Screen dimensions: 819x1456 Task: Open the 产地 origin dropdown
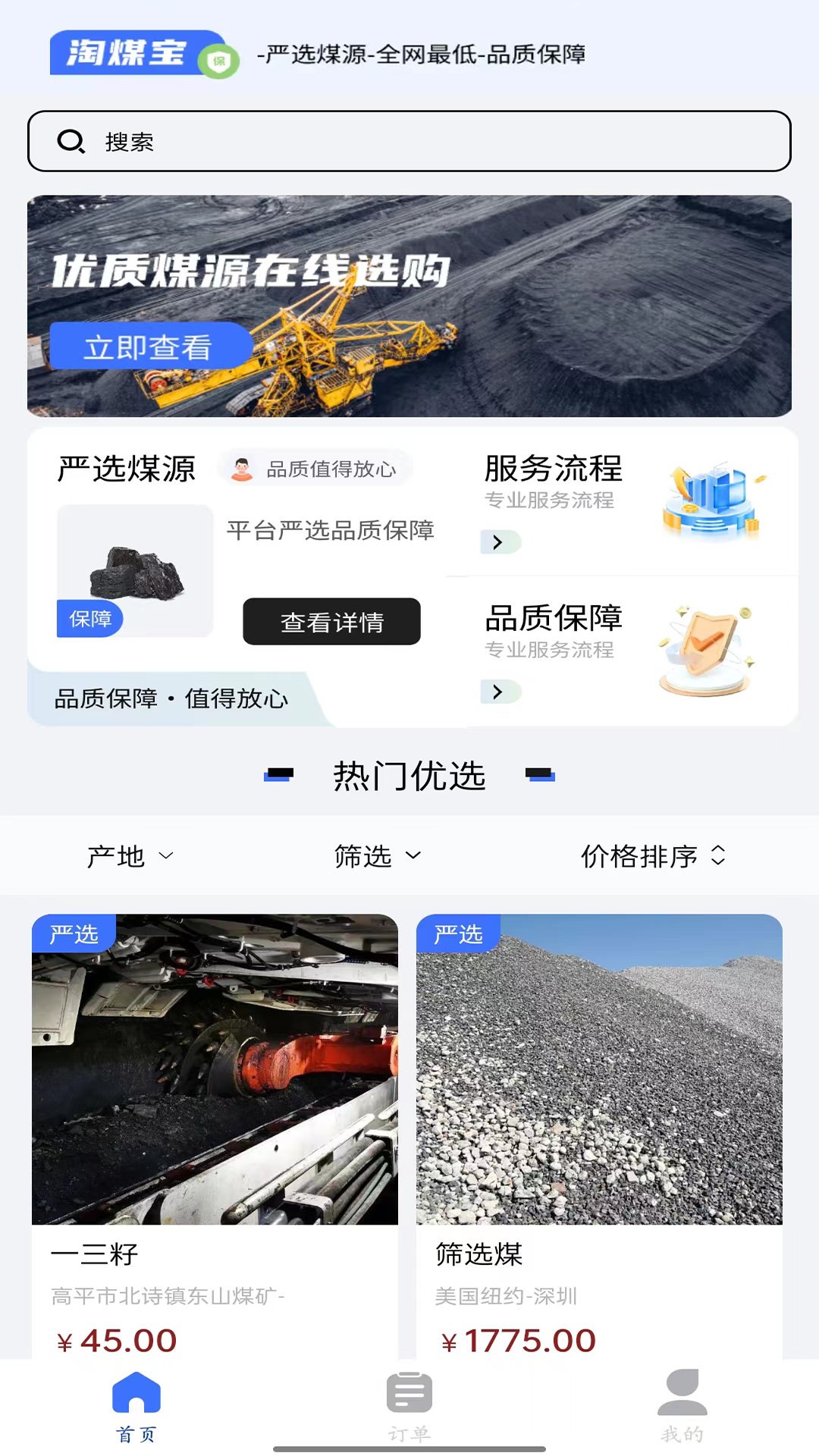click(130, 855)
